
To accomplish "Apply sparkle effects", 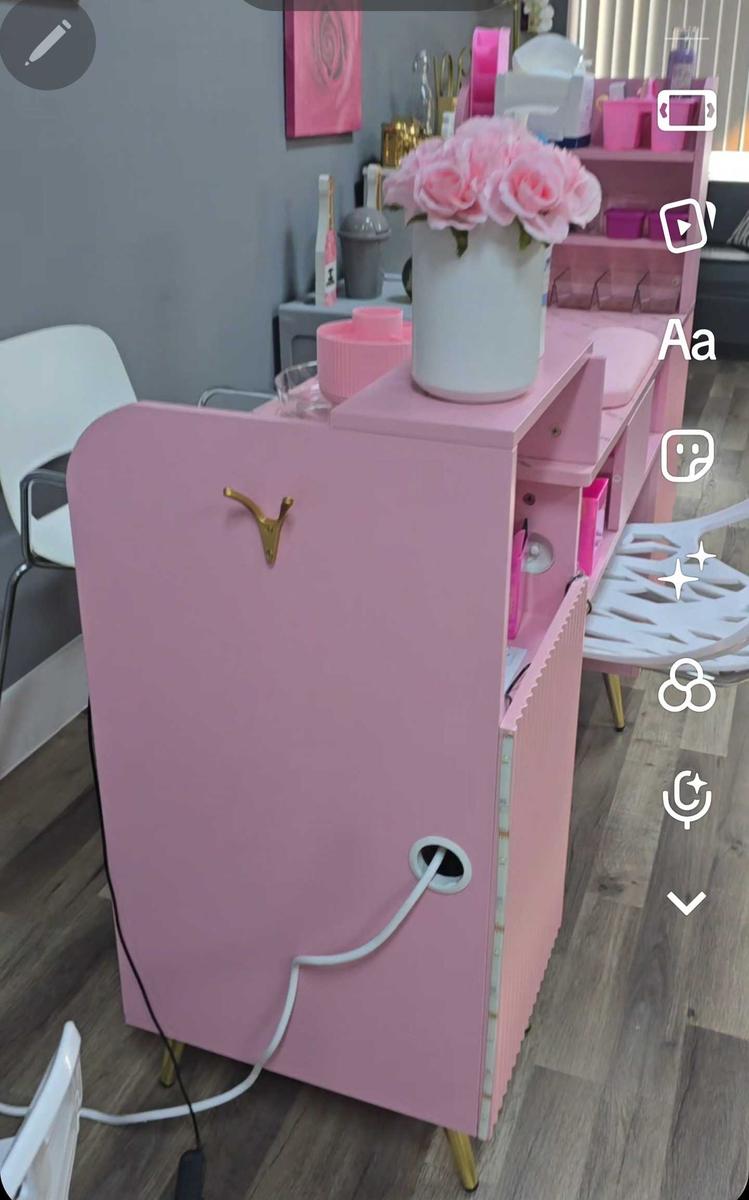I will coord(686,572).
